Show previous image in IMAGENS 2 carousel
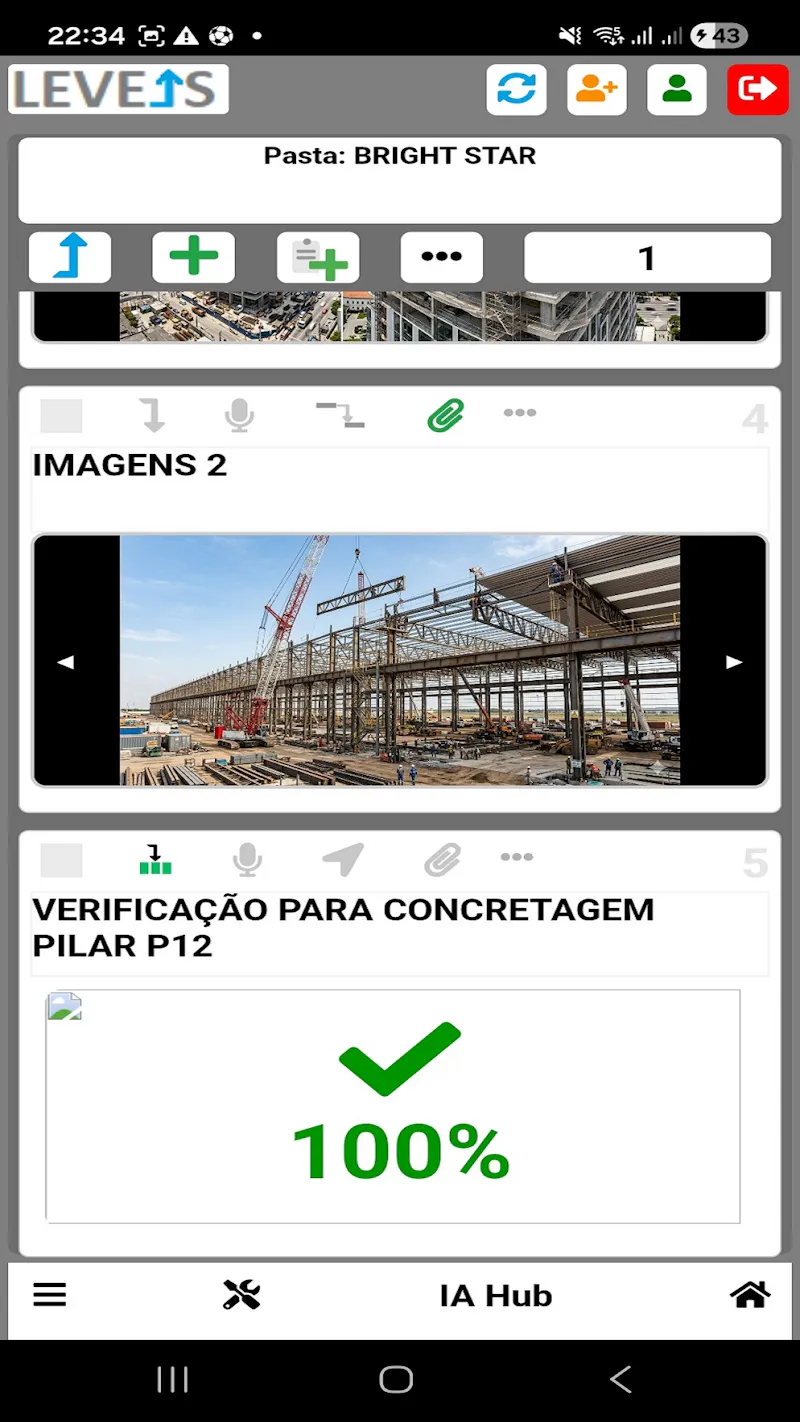Screen dimensions: 800x1422 [66, 661]
